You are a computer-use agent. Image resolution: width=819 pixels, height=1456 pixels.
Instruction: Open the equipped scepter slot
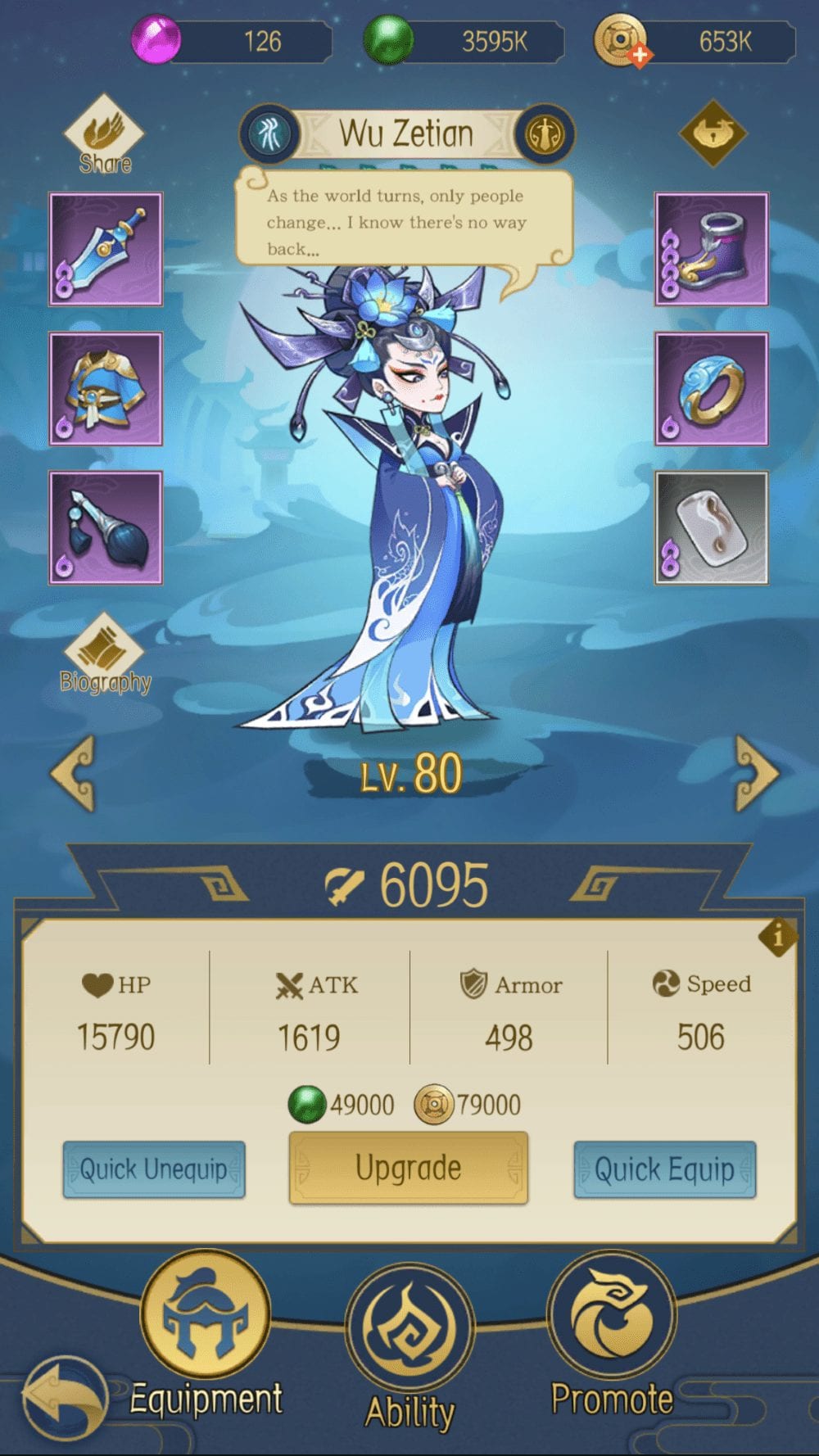tap(106, 527)
